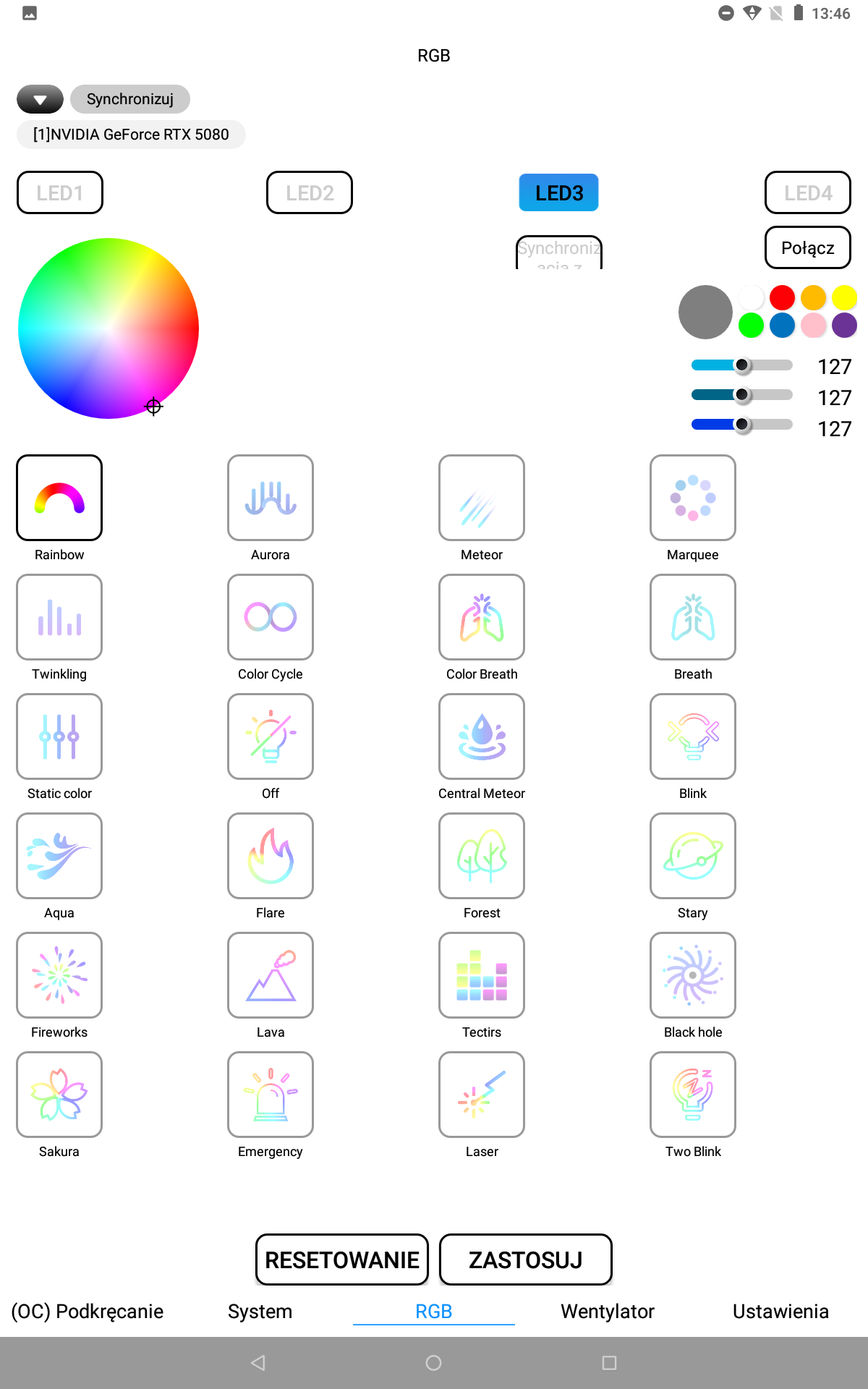The image size is (868, 1389).
Task: Pick the red color swatch
Action: click(x=782, y=297)
